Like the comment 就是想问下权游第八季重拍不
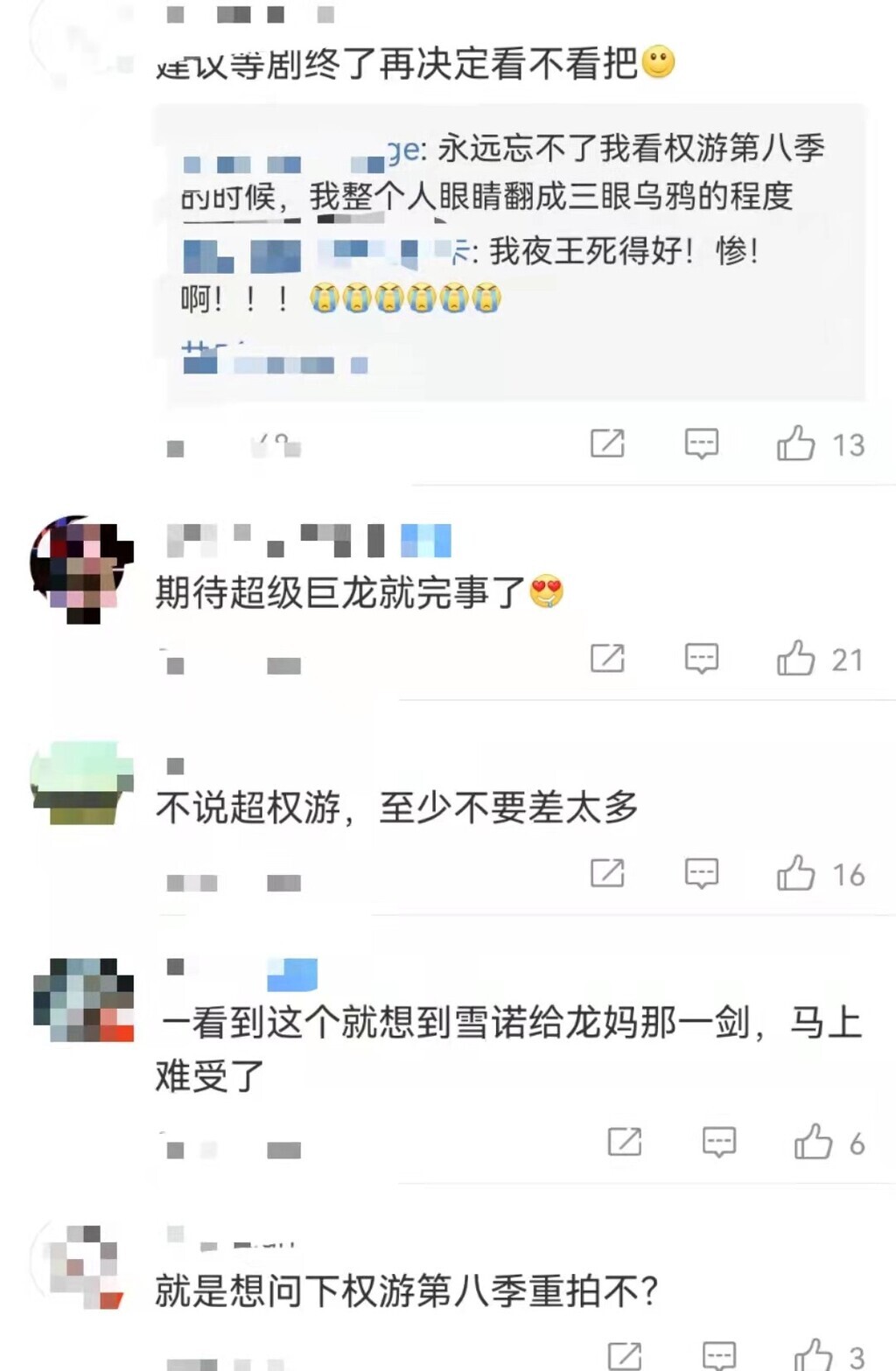896x1371 pixels. point(813,1355)
